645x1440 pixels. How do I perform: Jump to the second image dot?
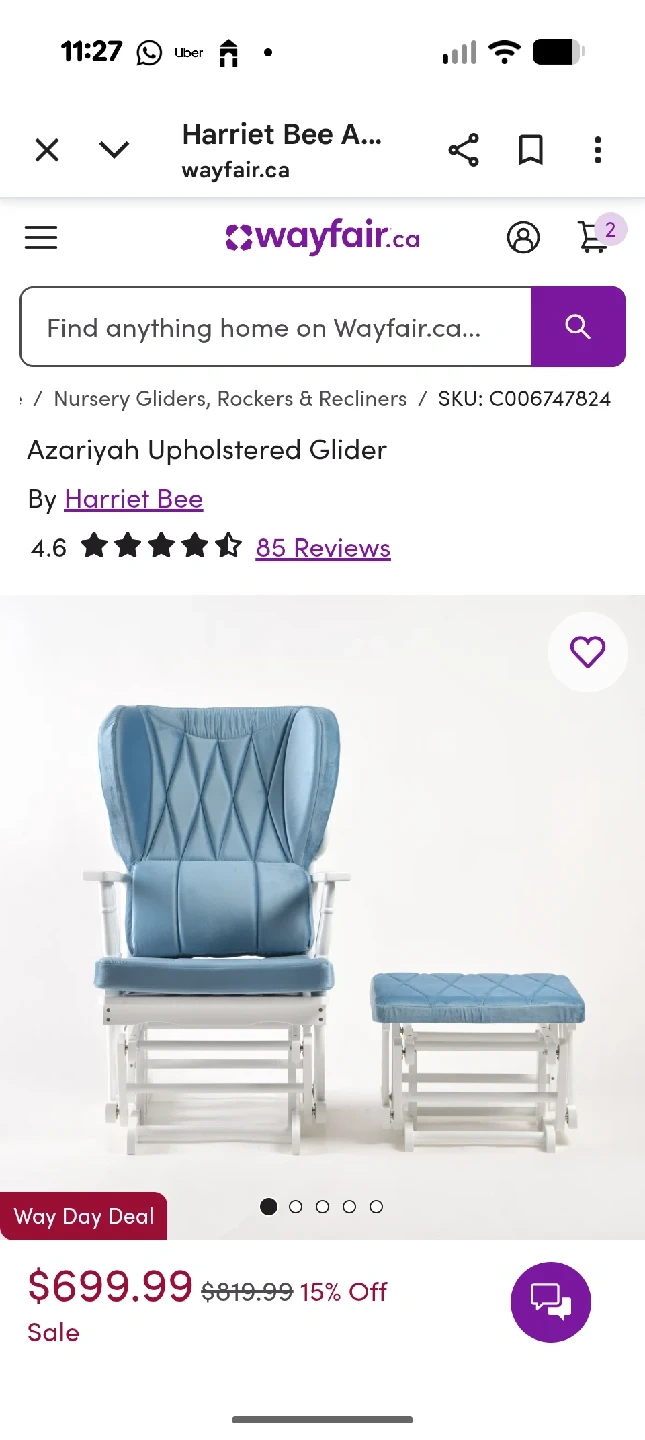[x=295, y=1207]
